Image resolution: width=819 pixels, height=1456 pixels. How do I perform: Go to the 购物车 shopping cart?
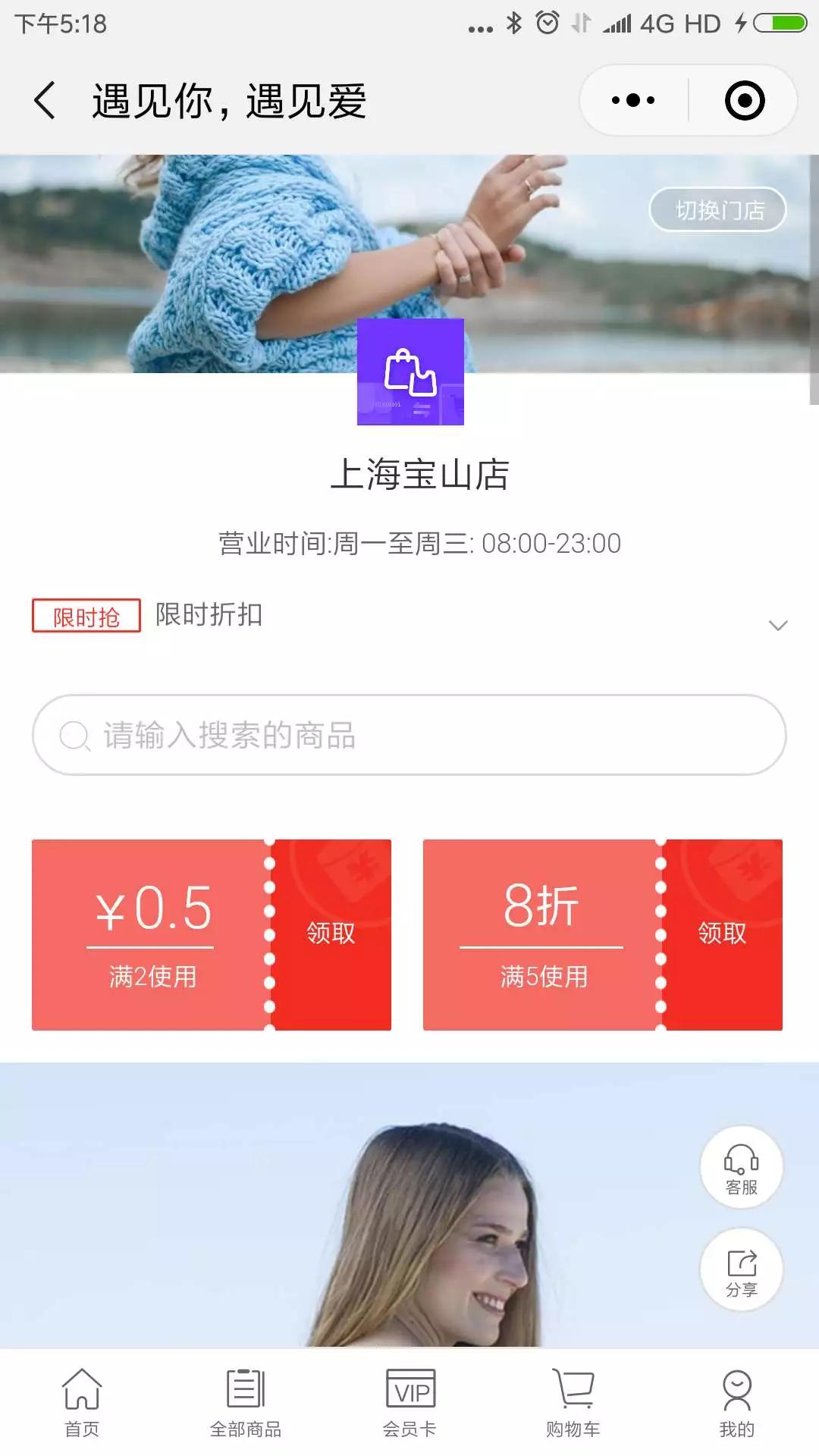click(573, 1402)
